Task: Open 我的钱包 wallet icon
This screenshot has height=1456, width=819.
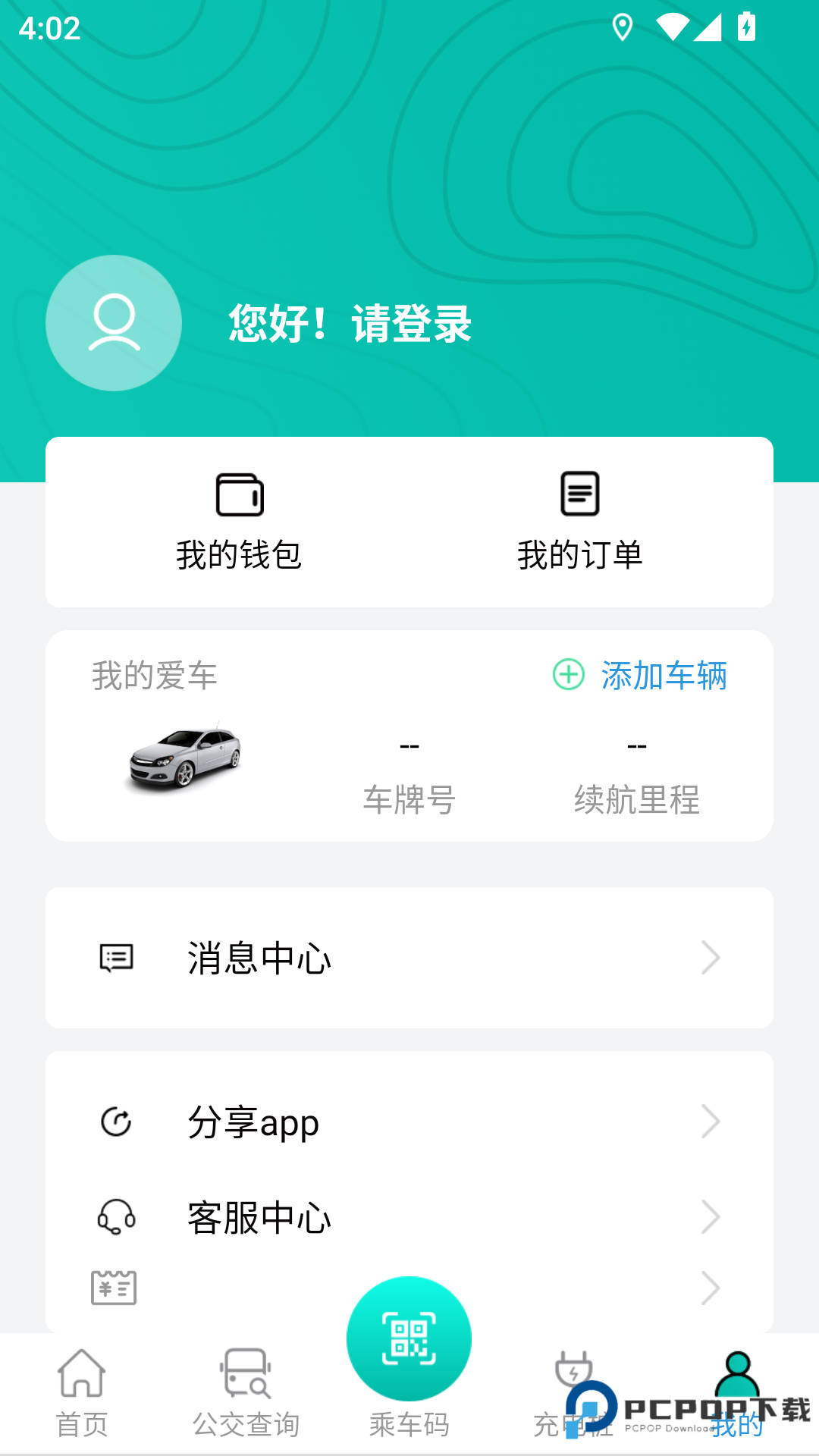Action: (239, 494)
